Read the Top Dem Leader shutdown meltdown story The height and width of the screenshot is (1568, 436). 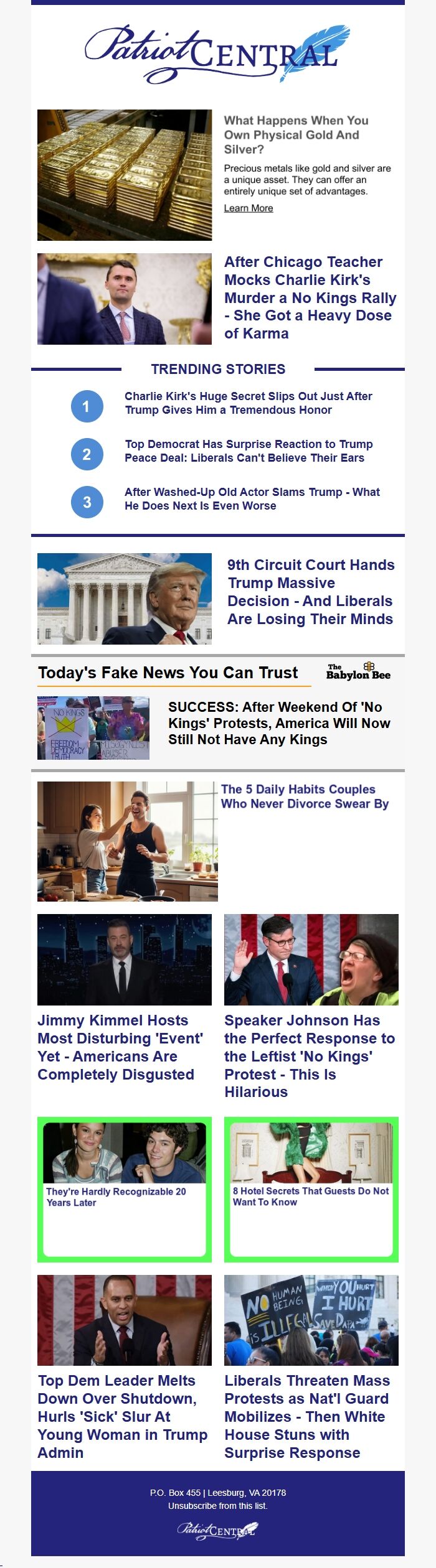click(122, 1416)
